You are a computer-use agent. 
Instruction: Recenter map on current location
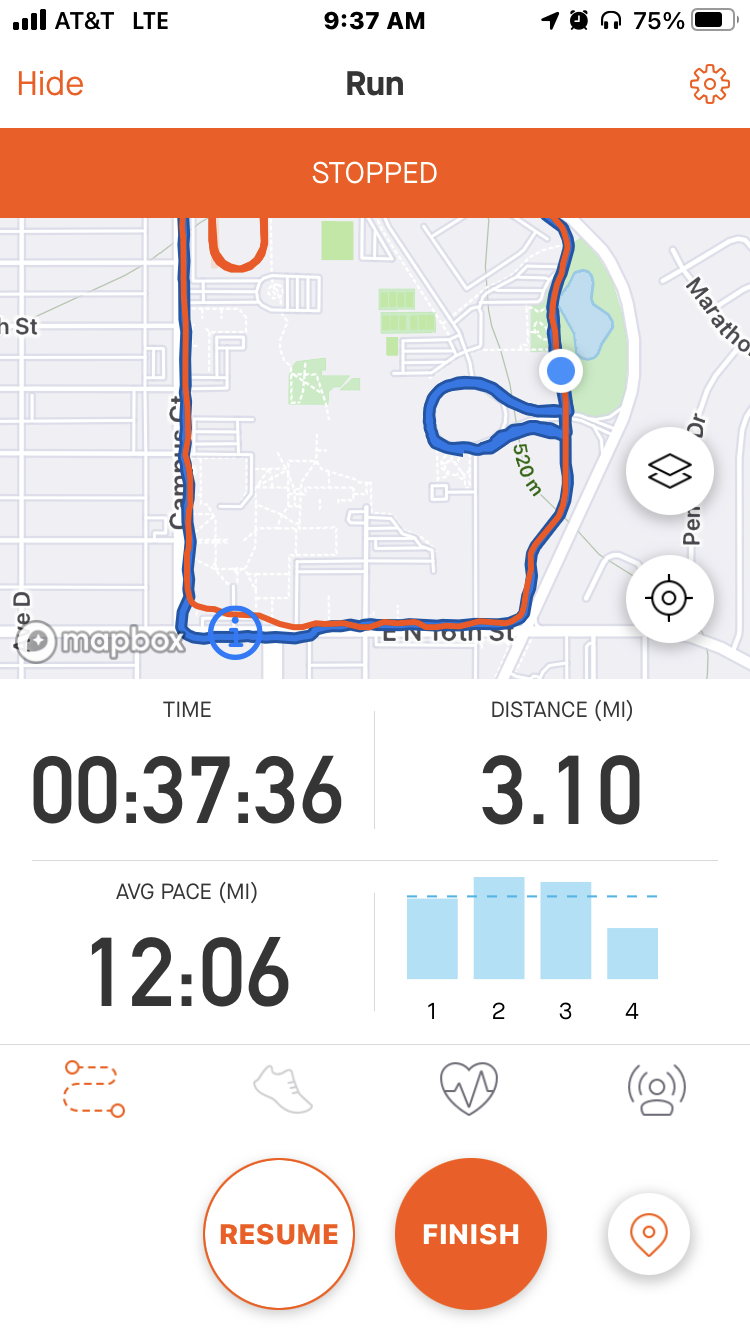click(x=669, y=599)
